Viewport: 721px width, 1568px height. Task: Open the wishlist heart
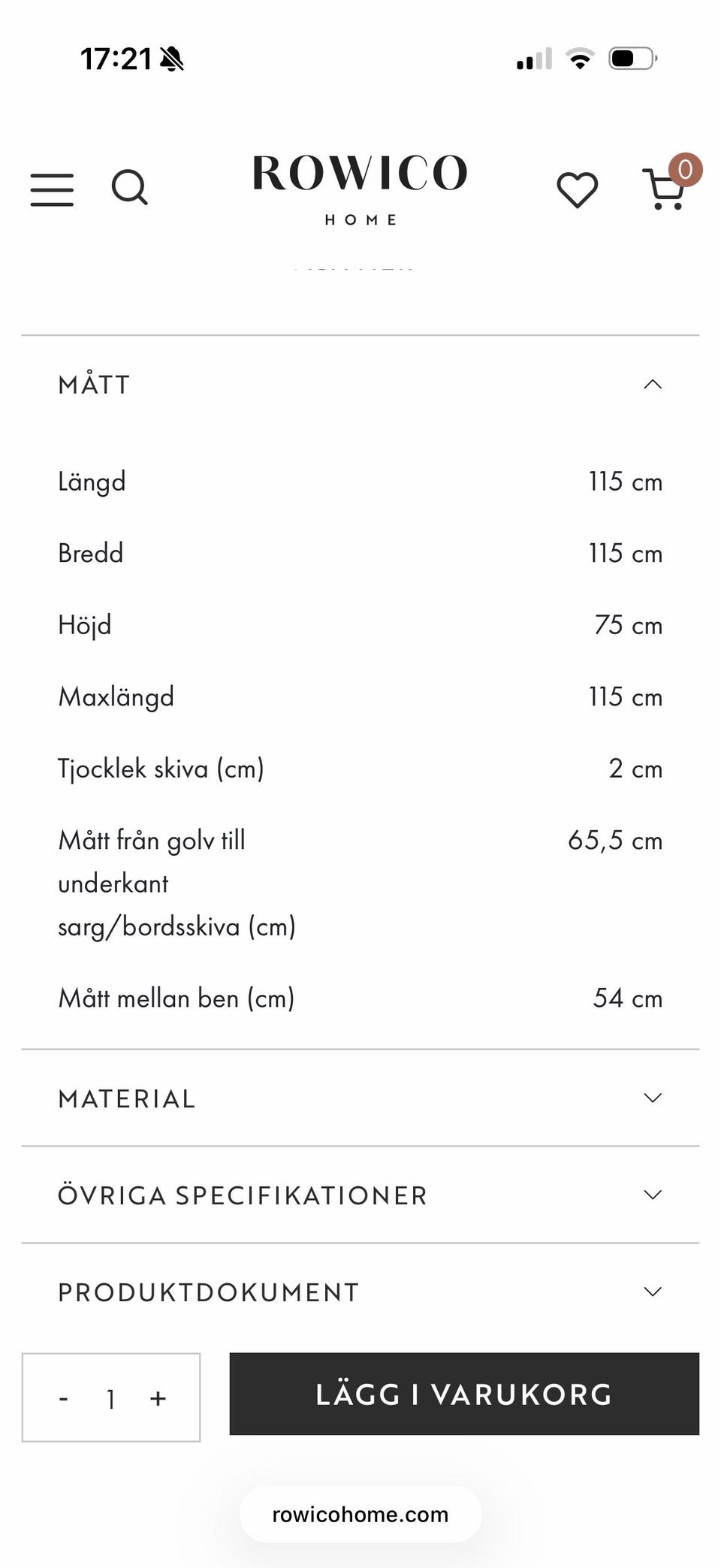[577, 189]
